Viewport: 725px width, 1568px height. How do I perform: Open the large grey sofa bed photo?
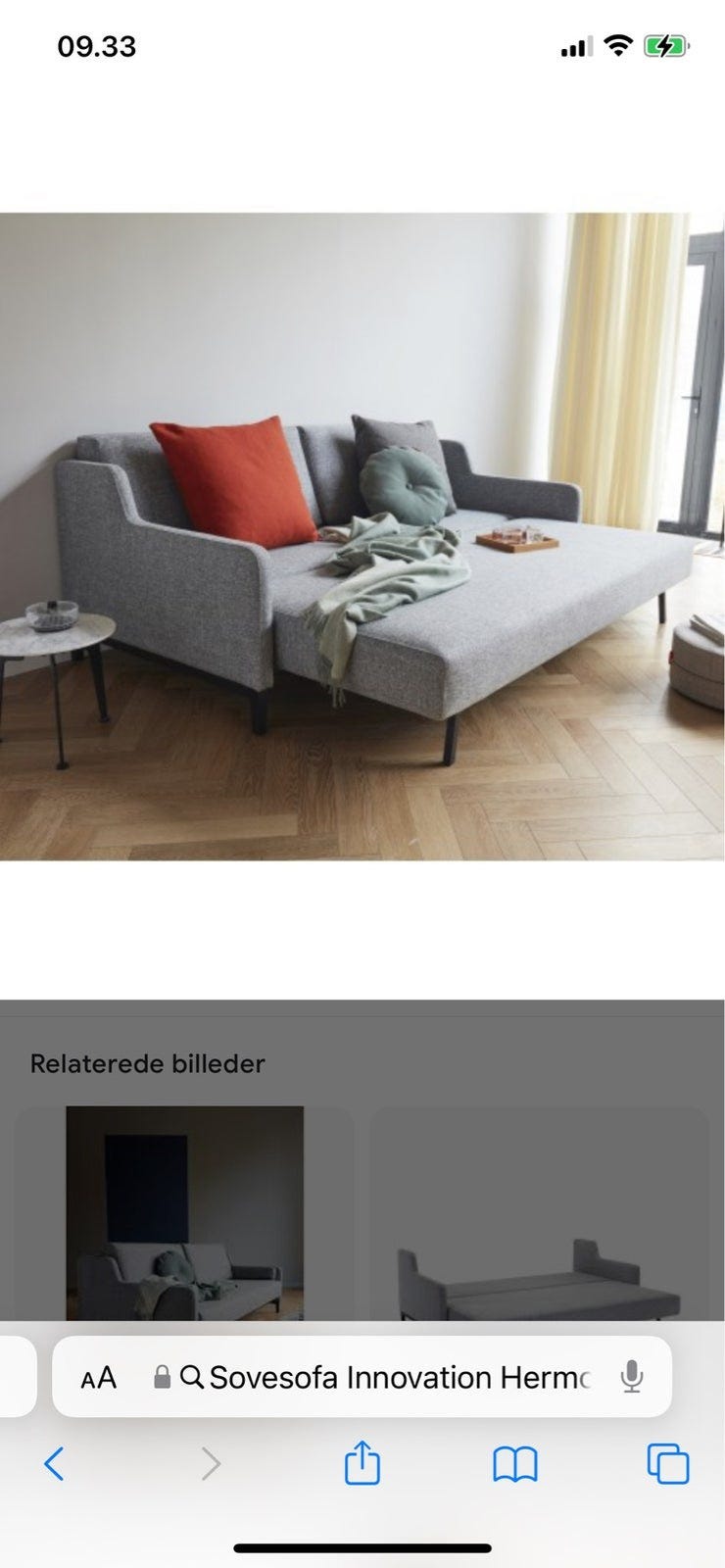(x=362, y=539)
